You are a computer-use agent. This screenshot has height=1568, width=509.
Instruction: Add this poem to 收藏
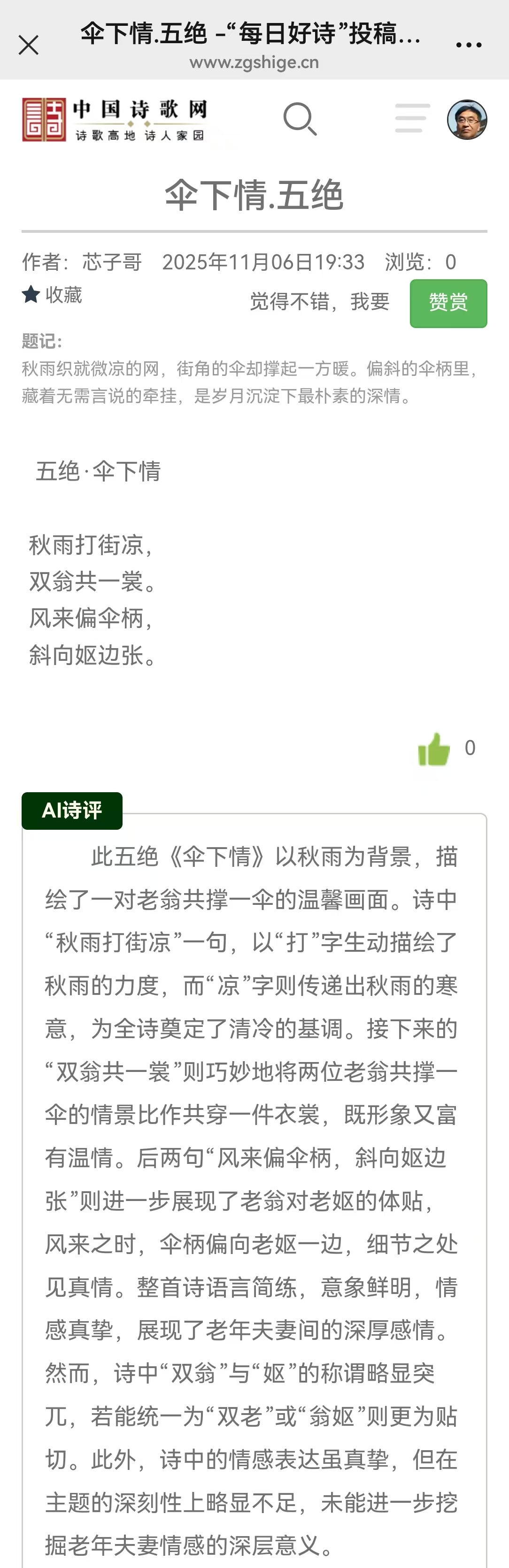click(53, 295)
